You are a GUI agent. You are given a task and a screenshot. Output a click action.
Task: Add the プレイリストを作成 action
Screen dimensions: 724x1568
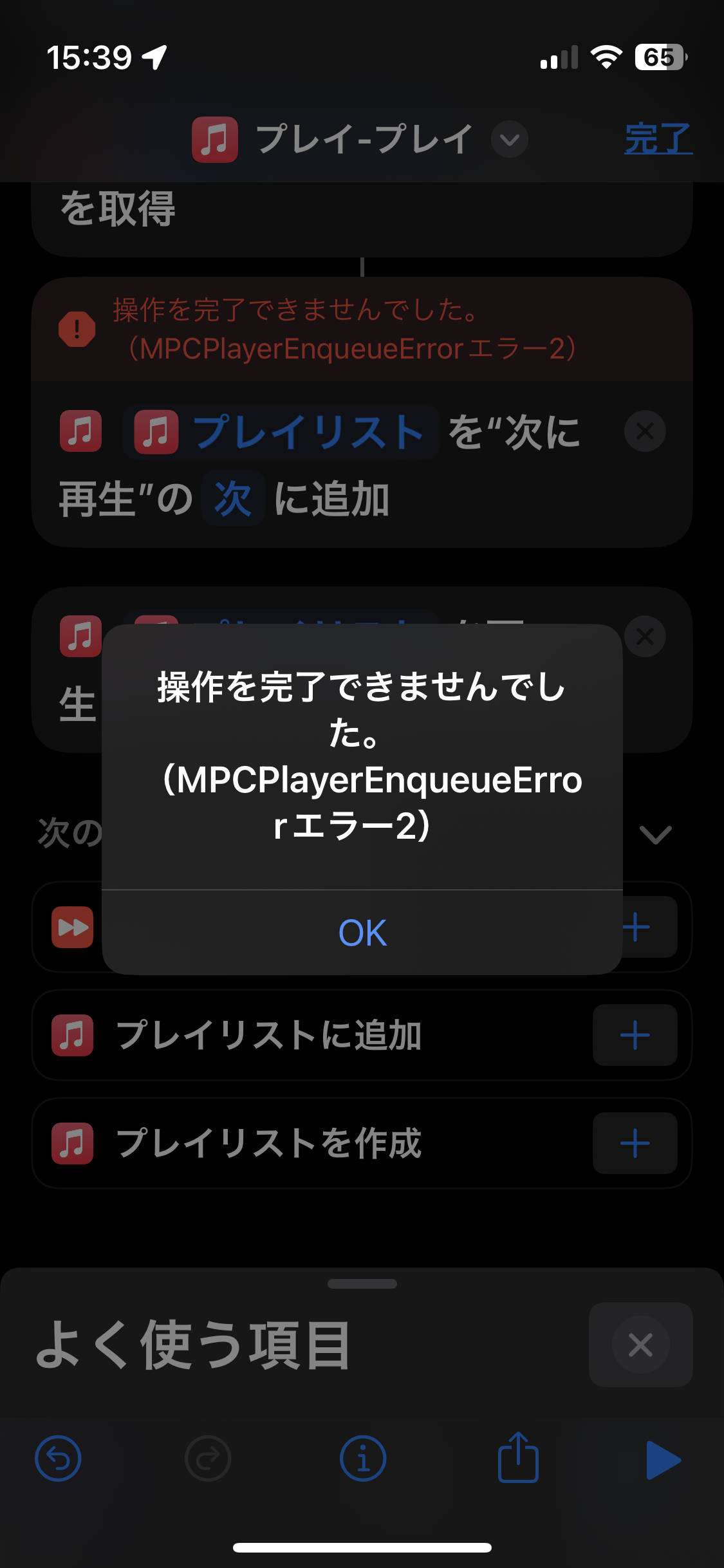click(635, 1143)
